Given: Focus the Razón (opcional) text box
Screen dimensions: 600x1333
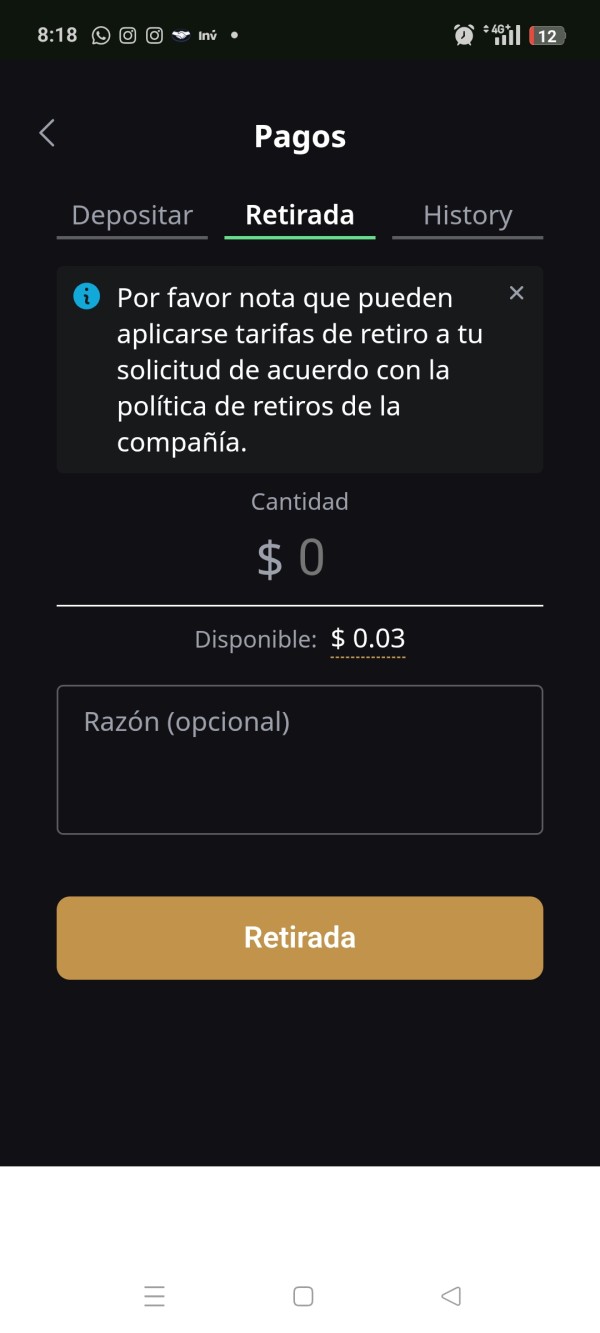Looking at the screenshot, I should [x=300, y=760].
